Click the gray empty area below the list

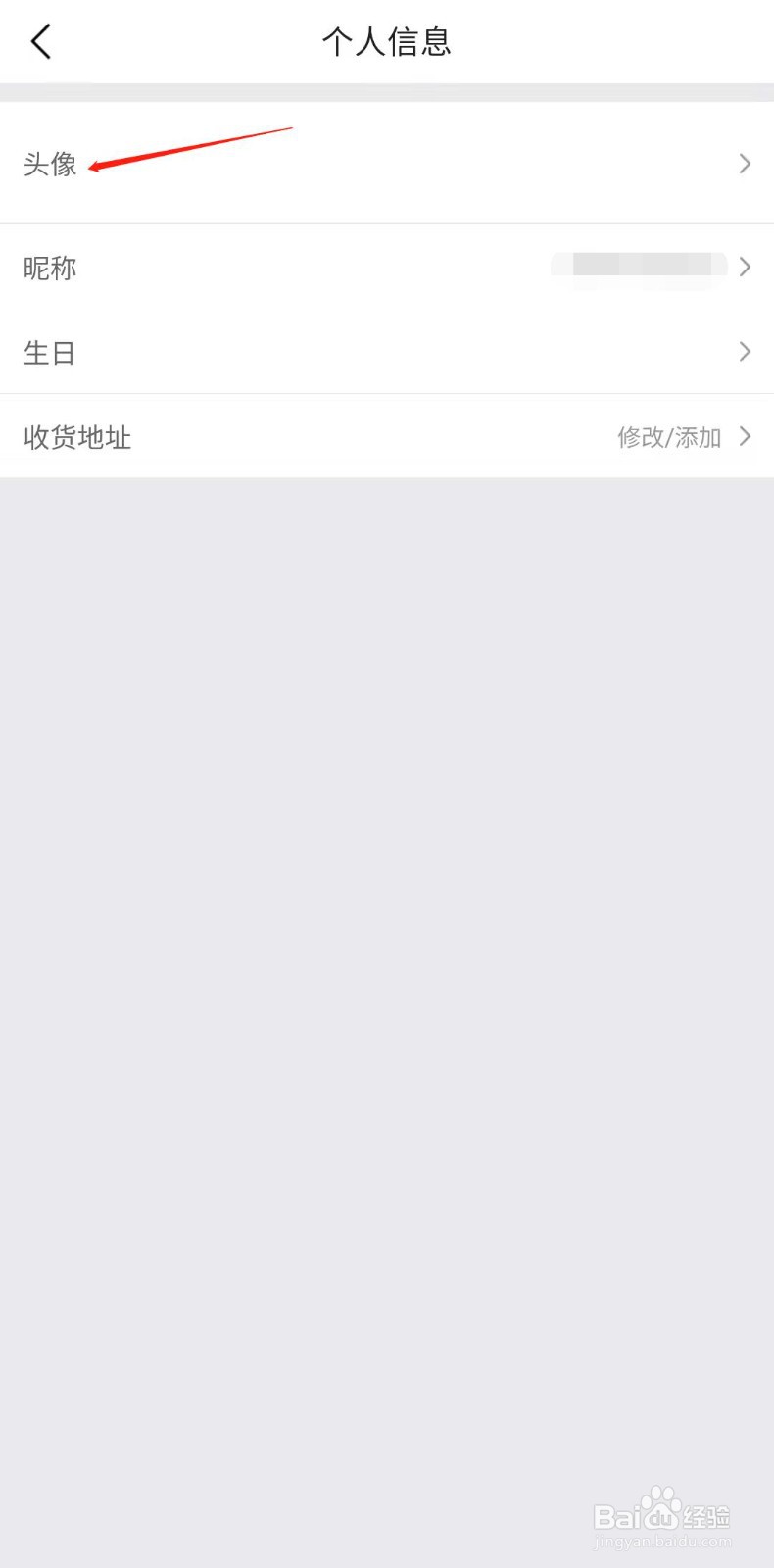pos(387,882)
